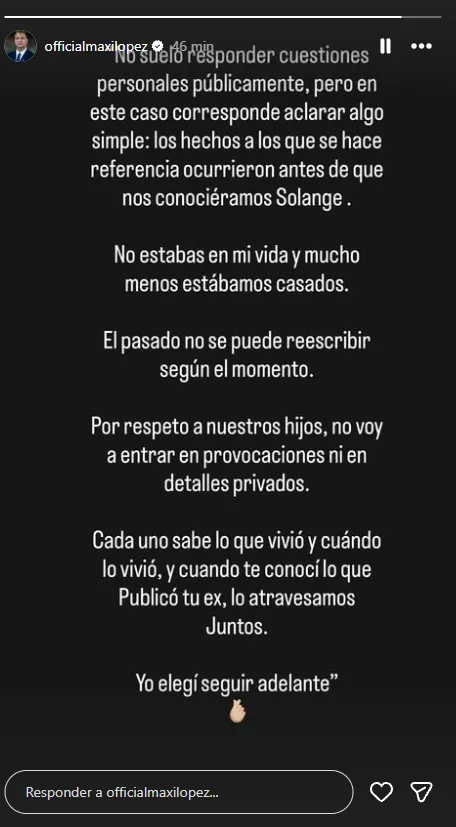The width and height of the screenshot is (456, 827).
Task: Share the story via paper plane icon
Action: point(422,792)
